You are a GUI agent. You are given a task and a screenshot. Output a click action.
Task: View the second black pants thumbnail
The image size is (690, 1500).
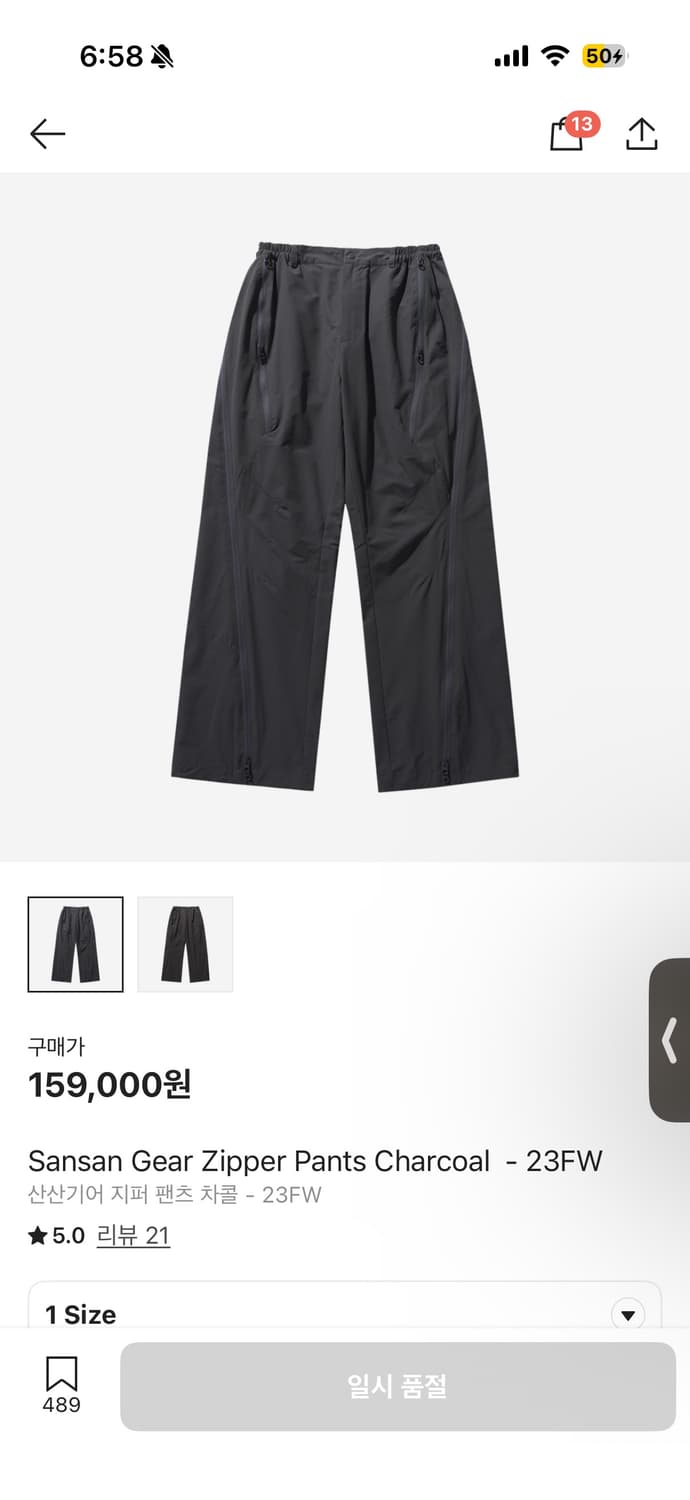[x=185, y=944]
